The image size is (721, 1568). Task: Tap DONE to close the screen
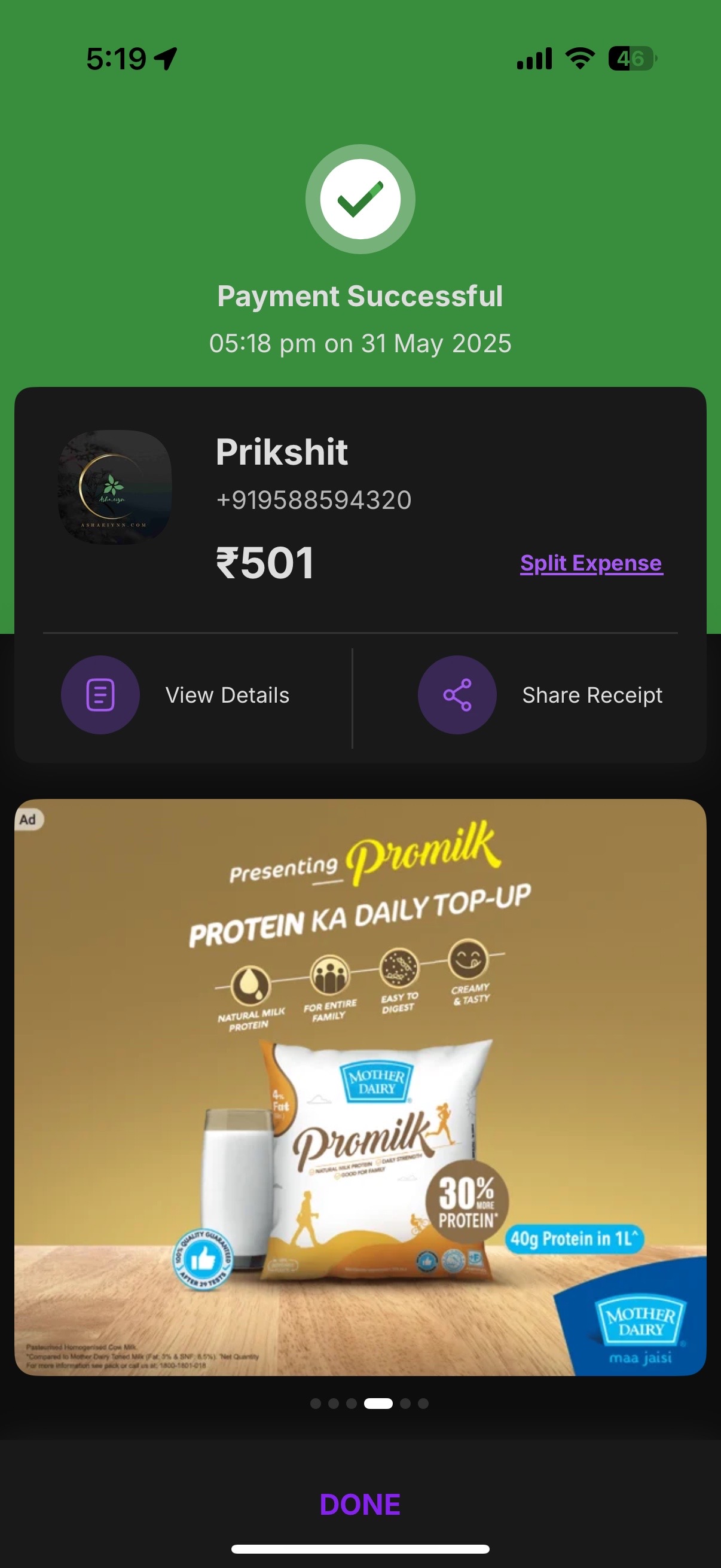coord(360,1504)
